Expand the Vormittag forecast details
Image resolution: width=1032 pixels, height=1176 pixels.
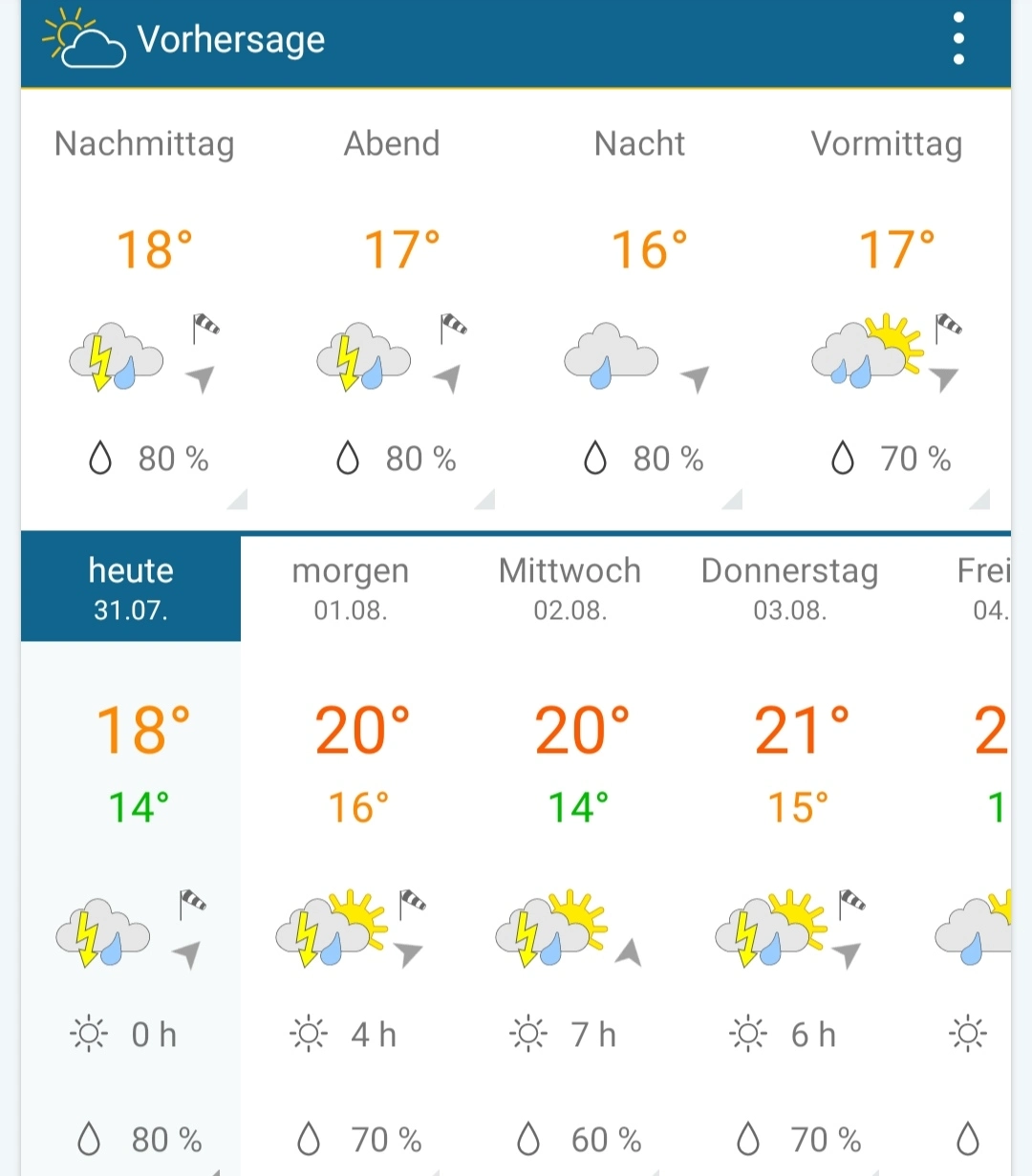click(x=978, y=499)
